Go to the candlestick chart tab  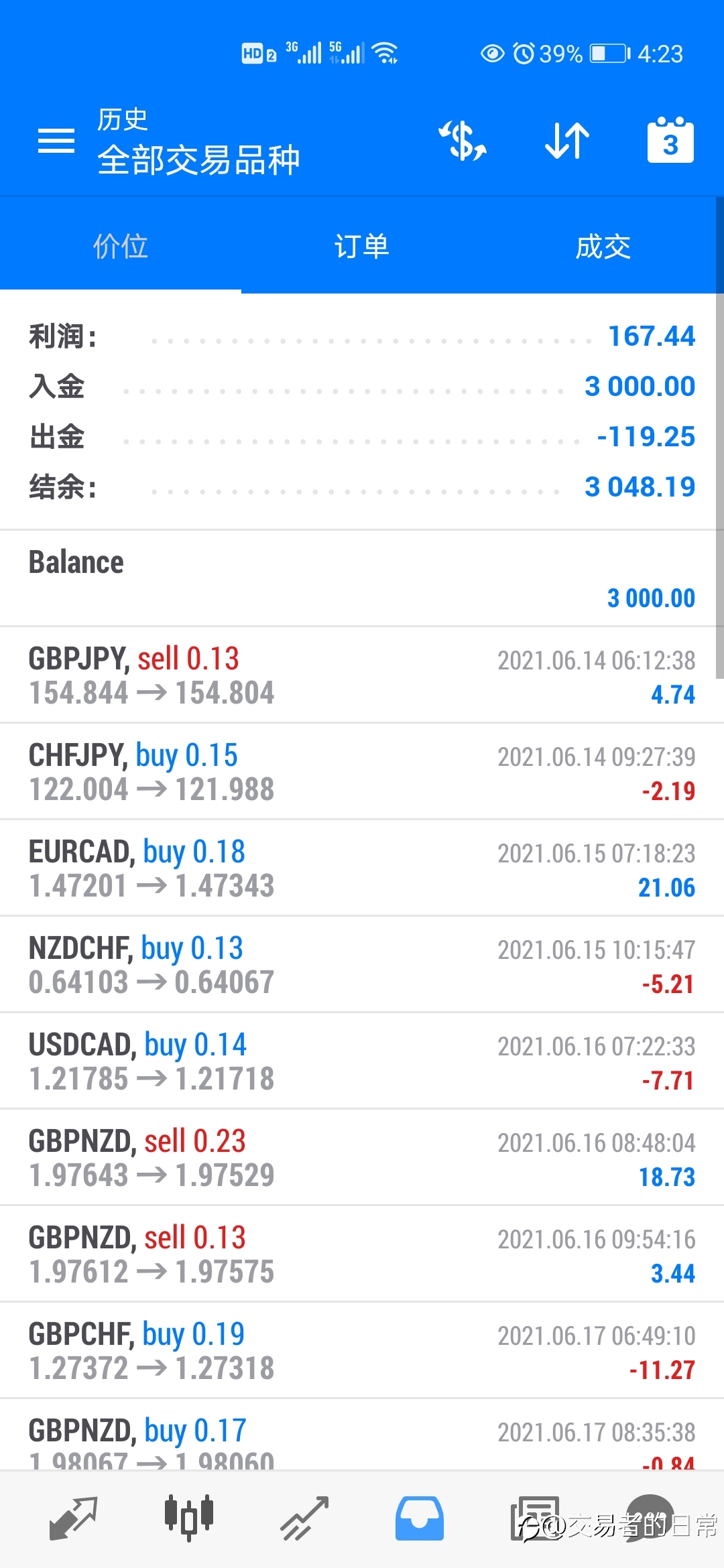(189, 1516)
